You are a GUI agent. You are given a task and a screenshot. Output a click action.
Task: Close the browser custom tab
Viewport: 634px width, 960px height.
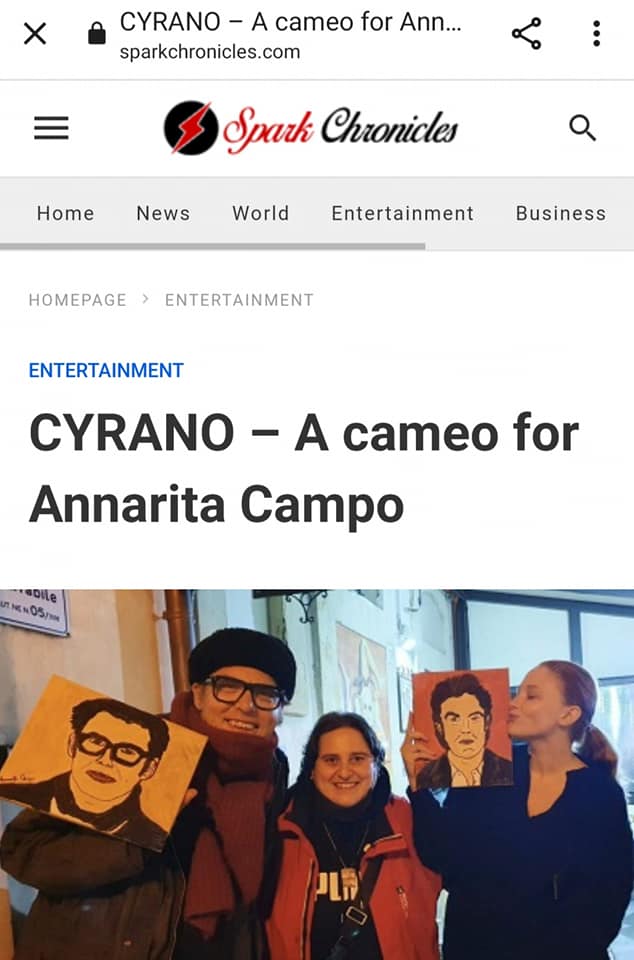click(x=35, y=34)
